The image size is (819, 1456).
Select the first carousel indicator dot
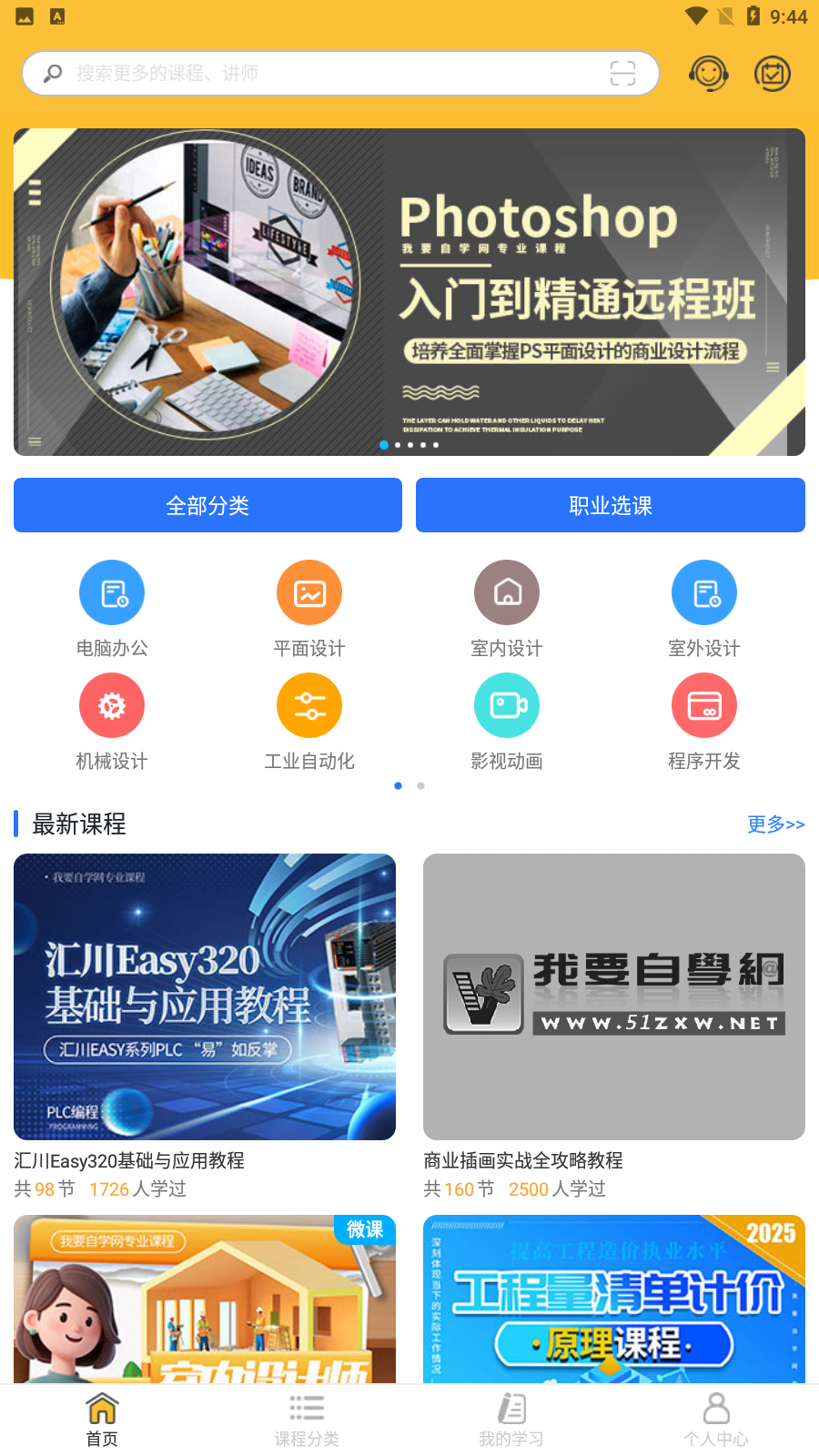[383, 445]
